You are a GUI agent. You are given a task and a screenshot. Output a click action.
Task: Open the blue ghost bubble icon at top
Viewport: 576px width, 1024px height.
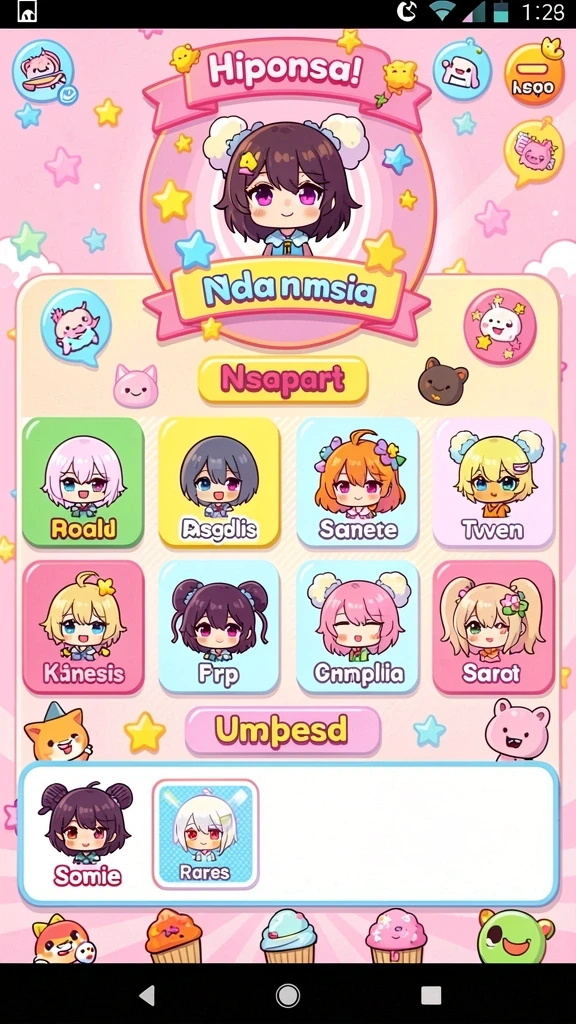pyautogui.click(x=462, y=70)
